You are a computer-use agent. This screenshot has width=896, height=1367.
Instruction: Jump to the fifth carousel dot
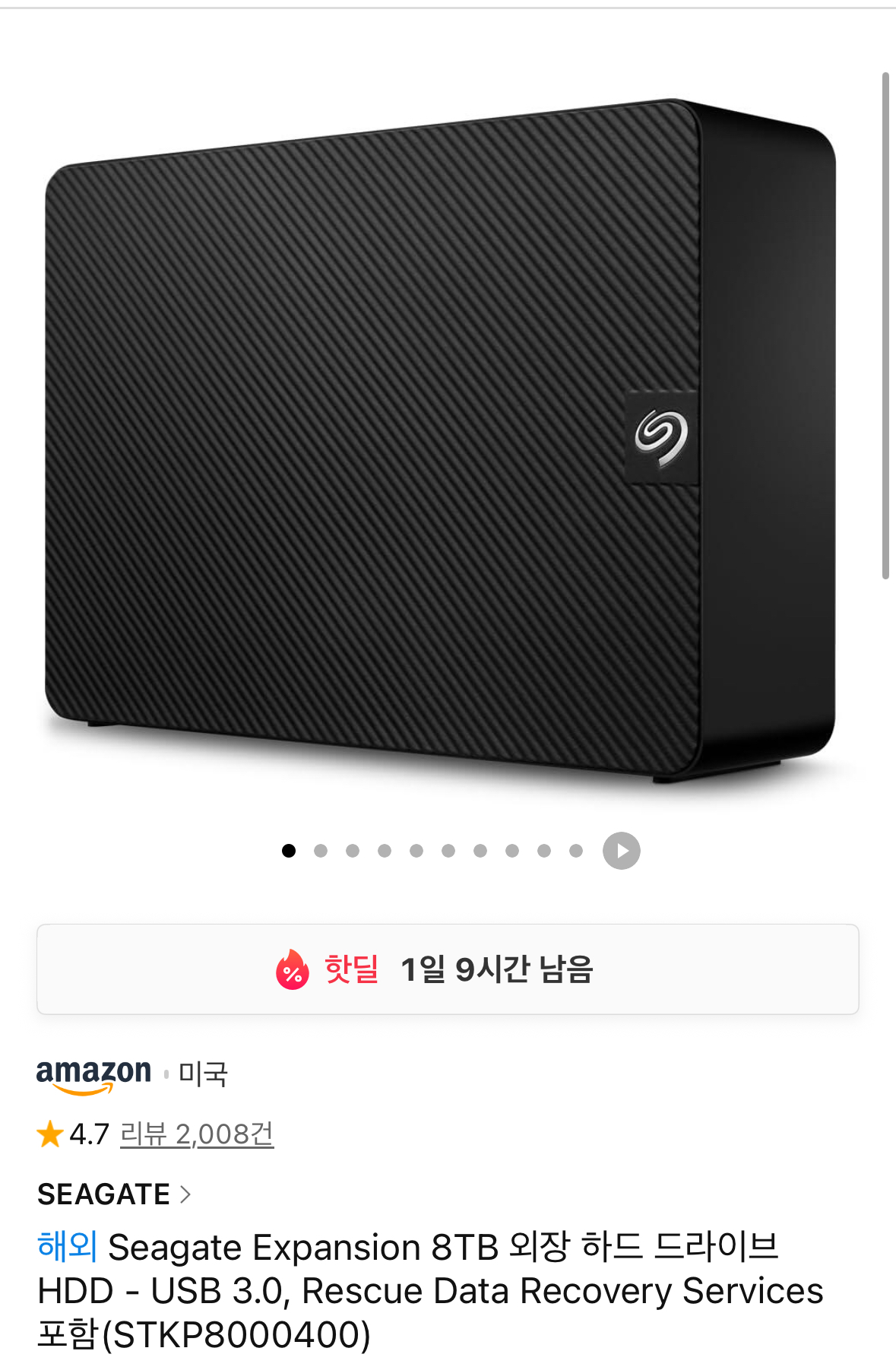[415, 850]
